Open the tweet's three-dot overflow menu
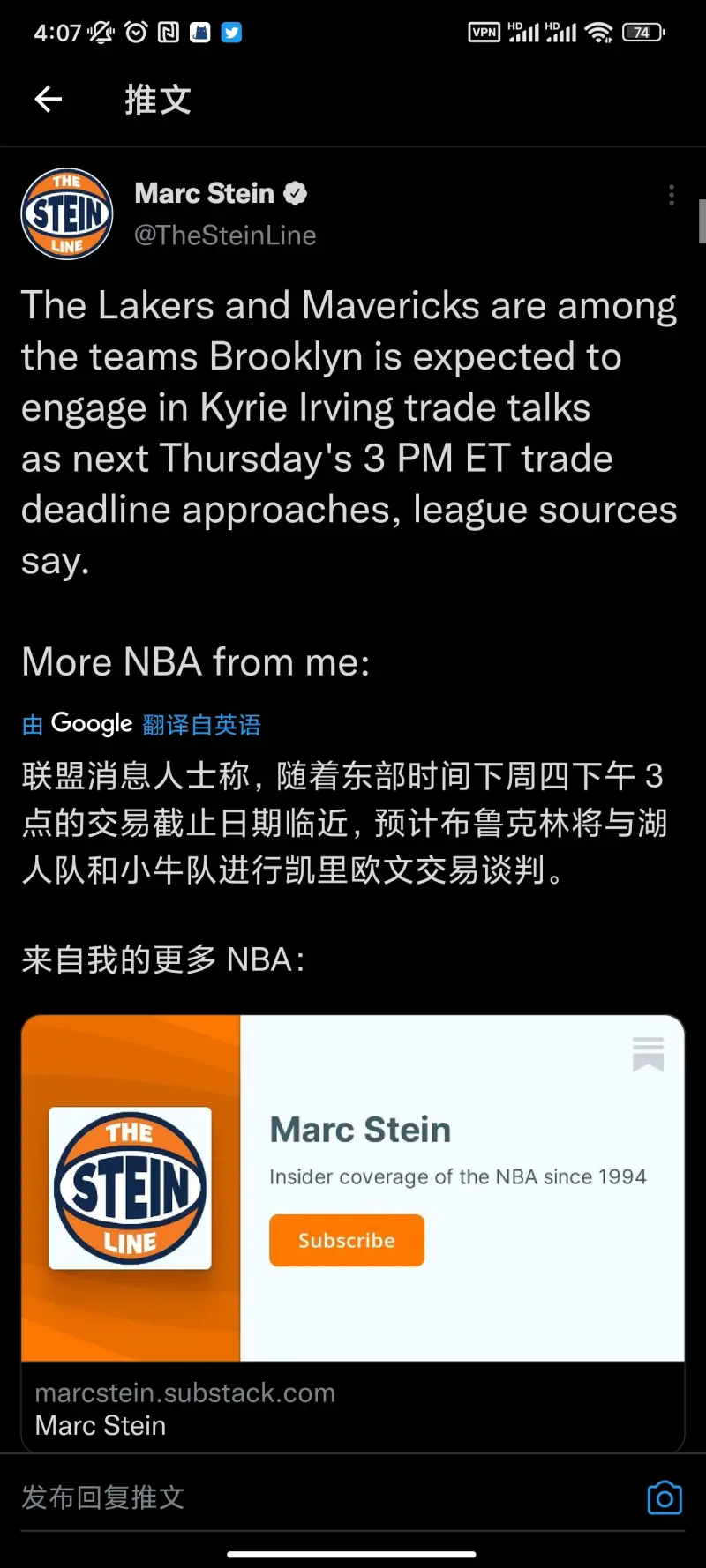Screen dimensions: 706x1568 tap(672, 195)
